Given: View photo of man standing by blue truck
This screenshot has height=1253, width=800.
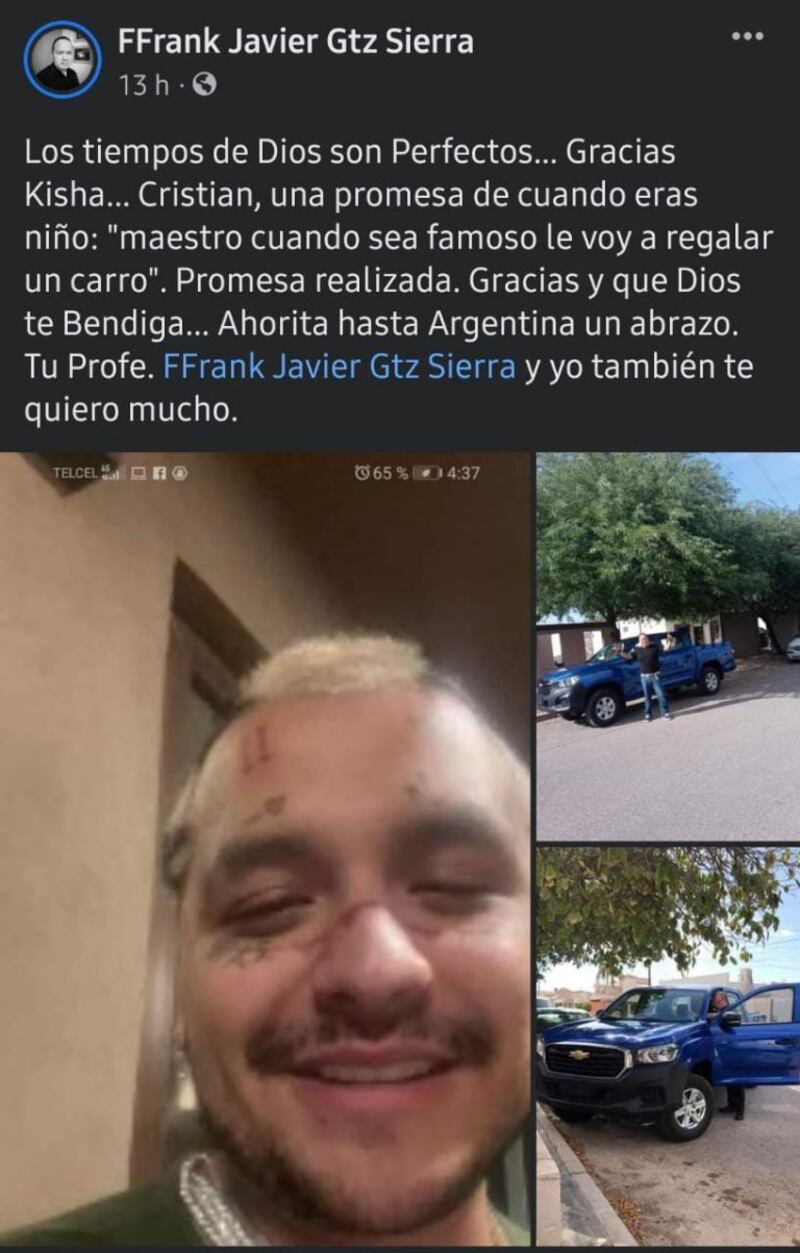Looking at the screenshot, I should pos(668,646).
